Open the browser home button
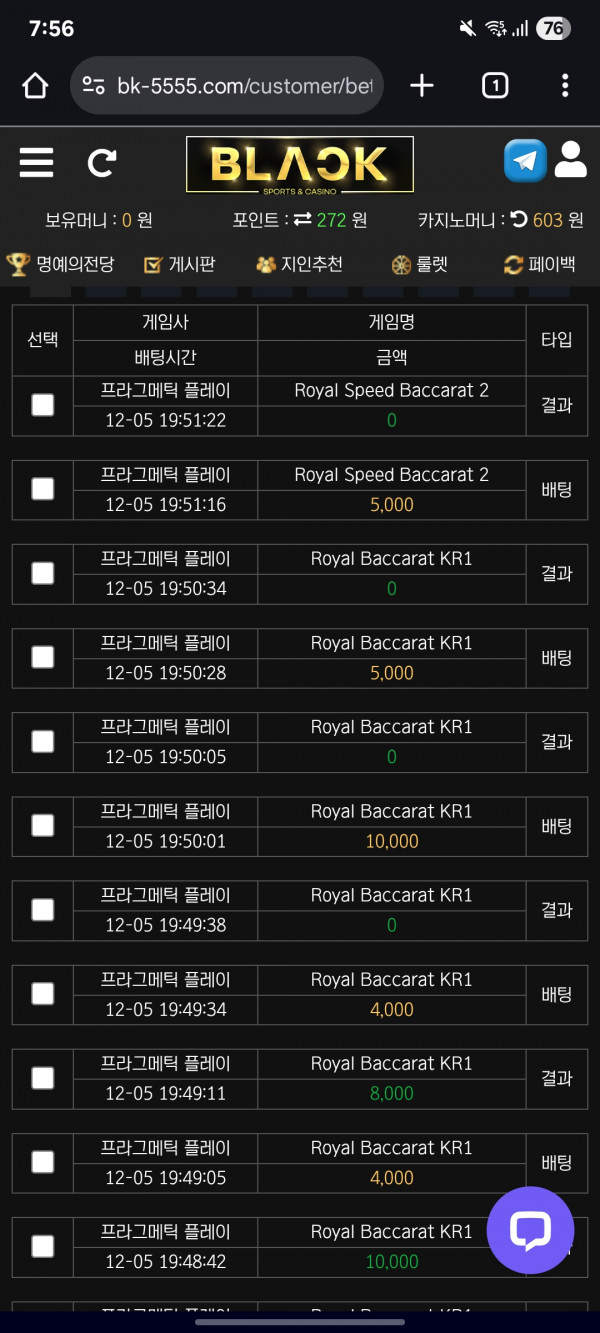The height and width of the screenshot is (1333, 600). pyautogui.click(x=35, y=86)
